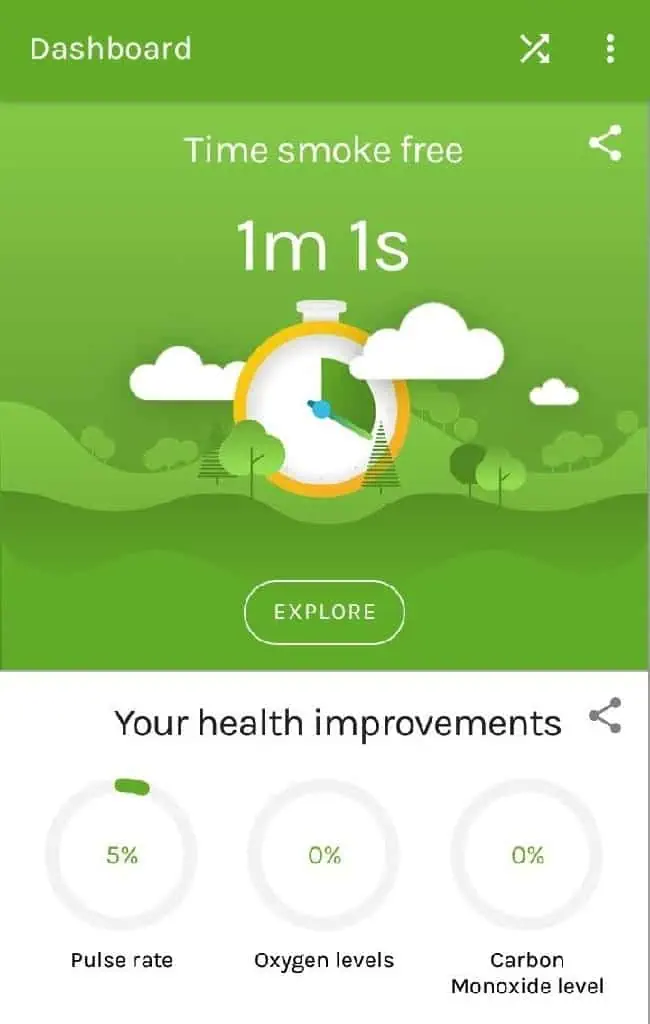Image resolution: width=650 pixels, height=1024 pixels.
Task: Share your time smoke free
Action: pos(605,144)
